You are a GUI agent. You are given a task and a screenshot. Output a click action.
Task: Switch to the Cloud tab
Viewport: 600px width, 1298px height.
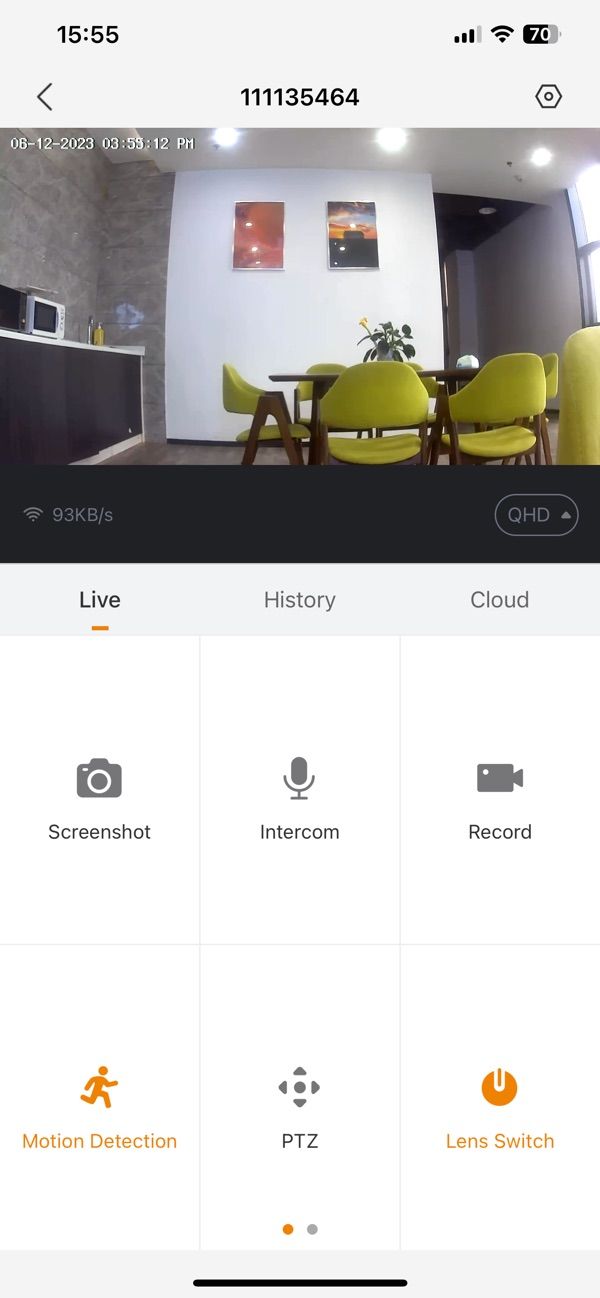tap(499, 600)
